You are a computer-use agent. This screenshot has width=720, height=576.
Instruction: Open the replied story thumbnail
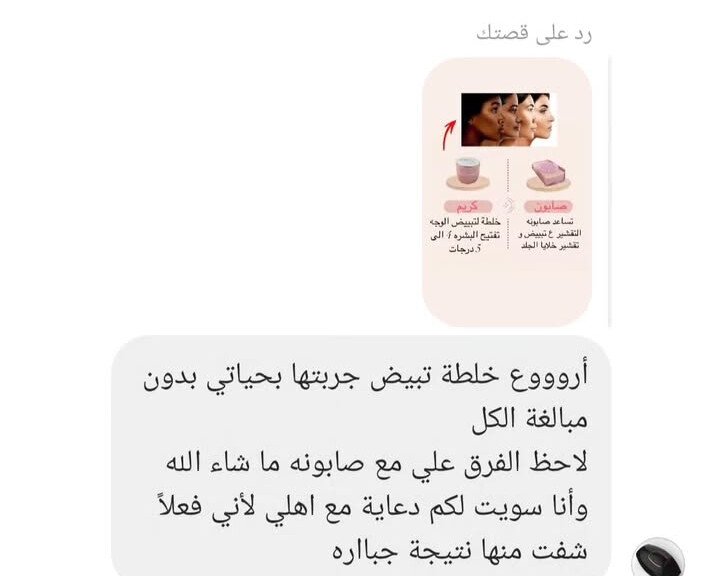[x=506, y=192]
